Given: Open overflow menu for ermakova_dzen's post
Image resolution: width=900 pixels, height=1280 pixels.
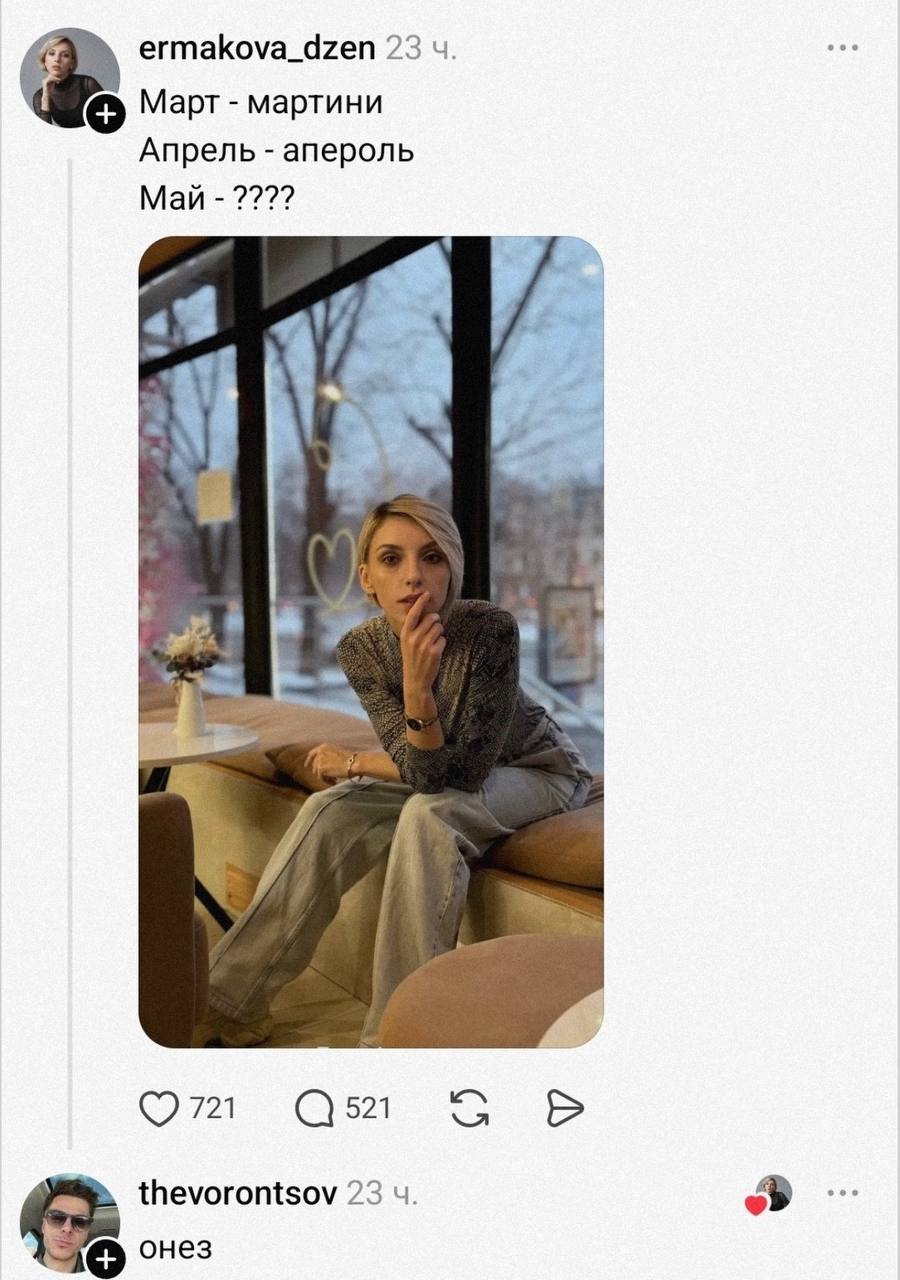Looking at the screenshot, I should [843, 47].
